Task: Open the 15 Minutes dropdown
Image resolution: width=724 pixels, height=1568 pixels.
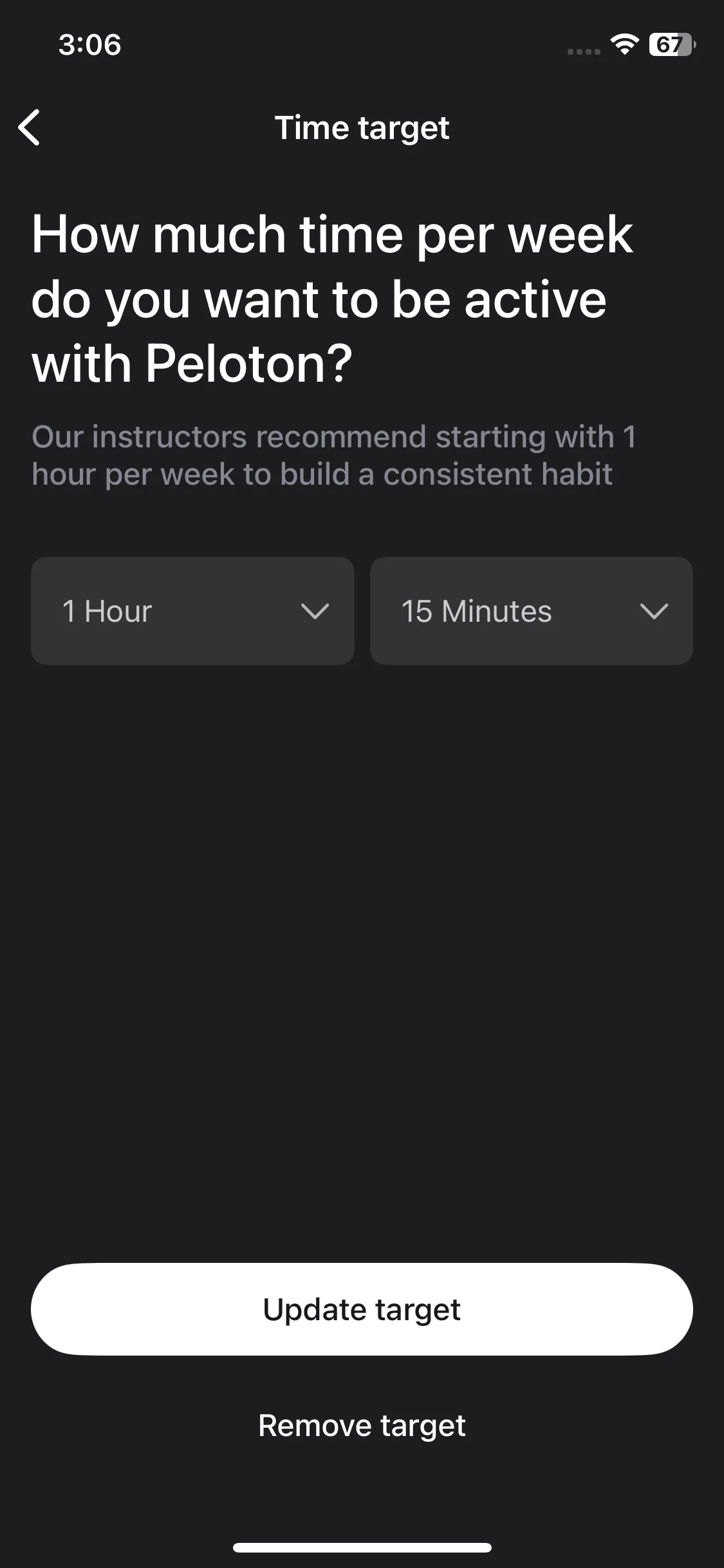Action: [x=531, y=611]
